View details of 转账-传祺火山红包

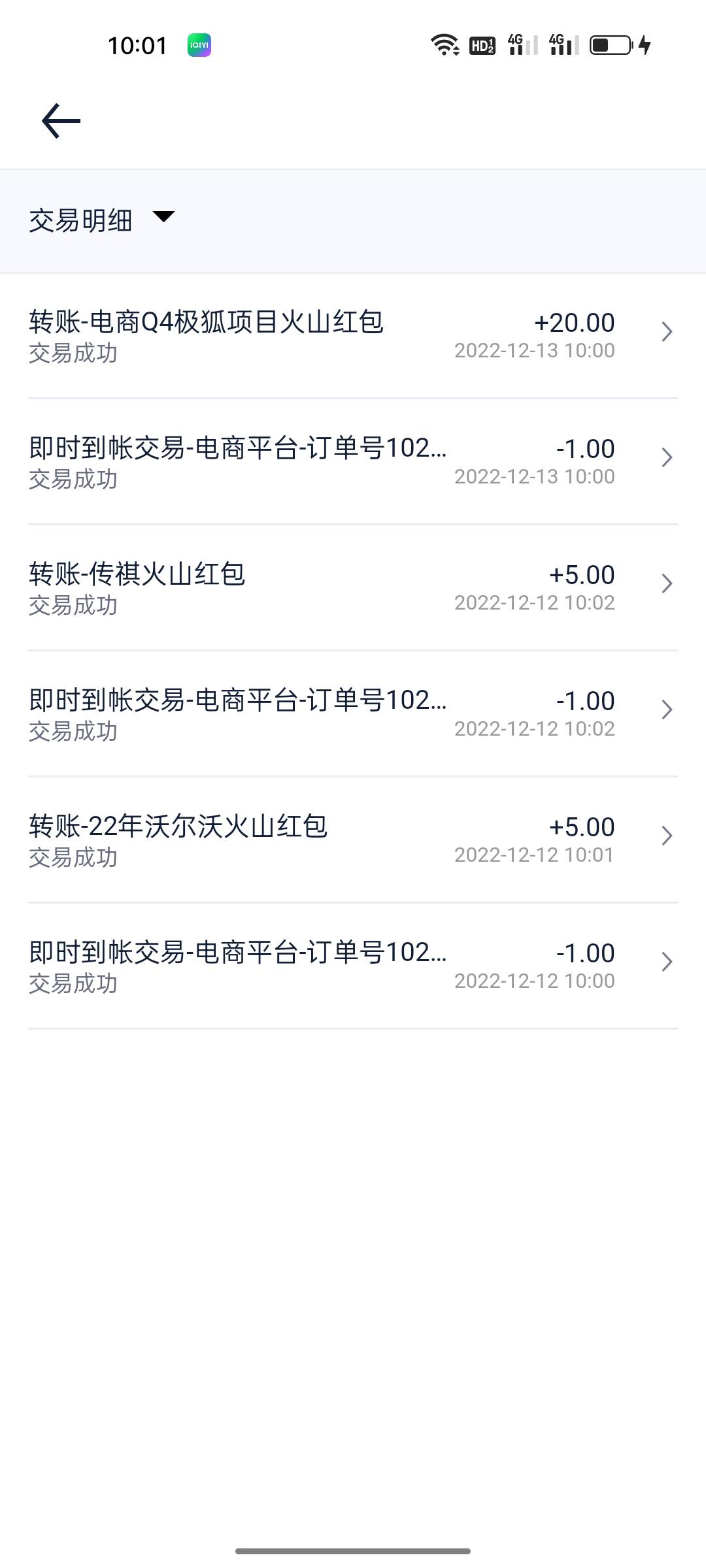pyautogui.click(x=353, y=587)
